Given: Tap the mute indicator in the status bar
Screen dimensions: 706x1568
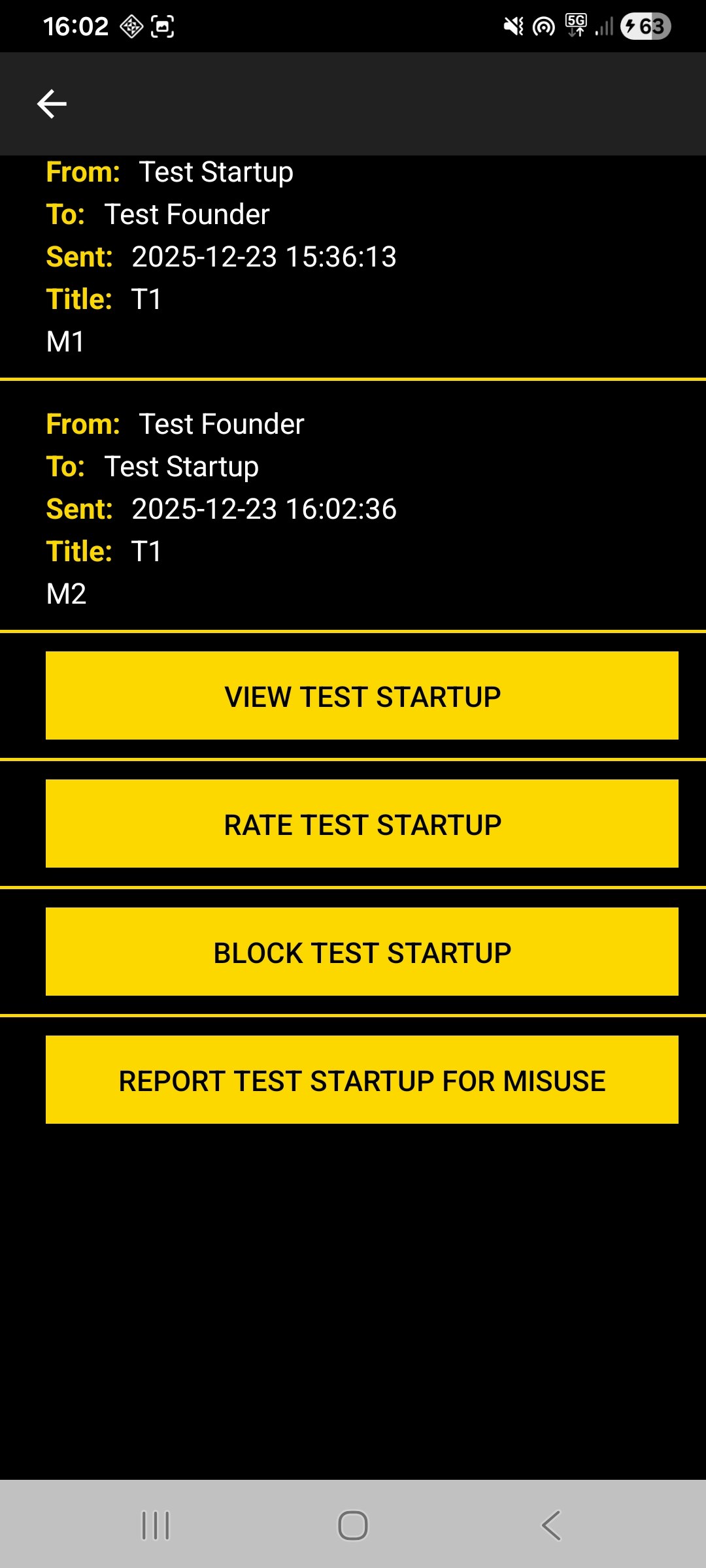Looking at the screenshot, I should [x=511, y=26].
